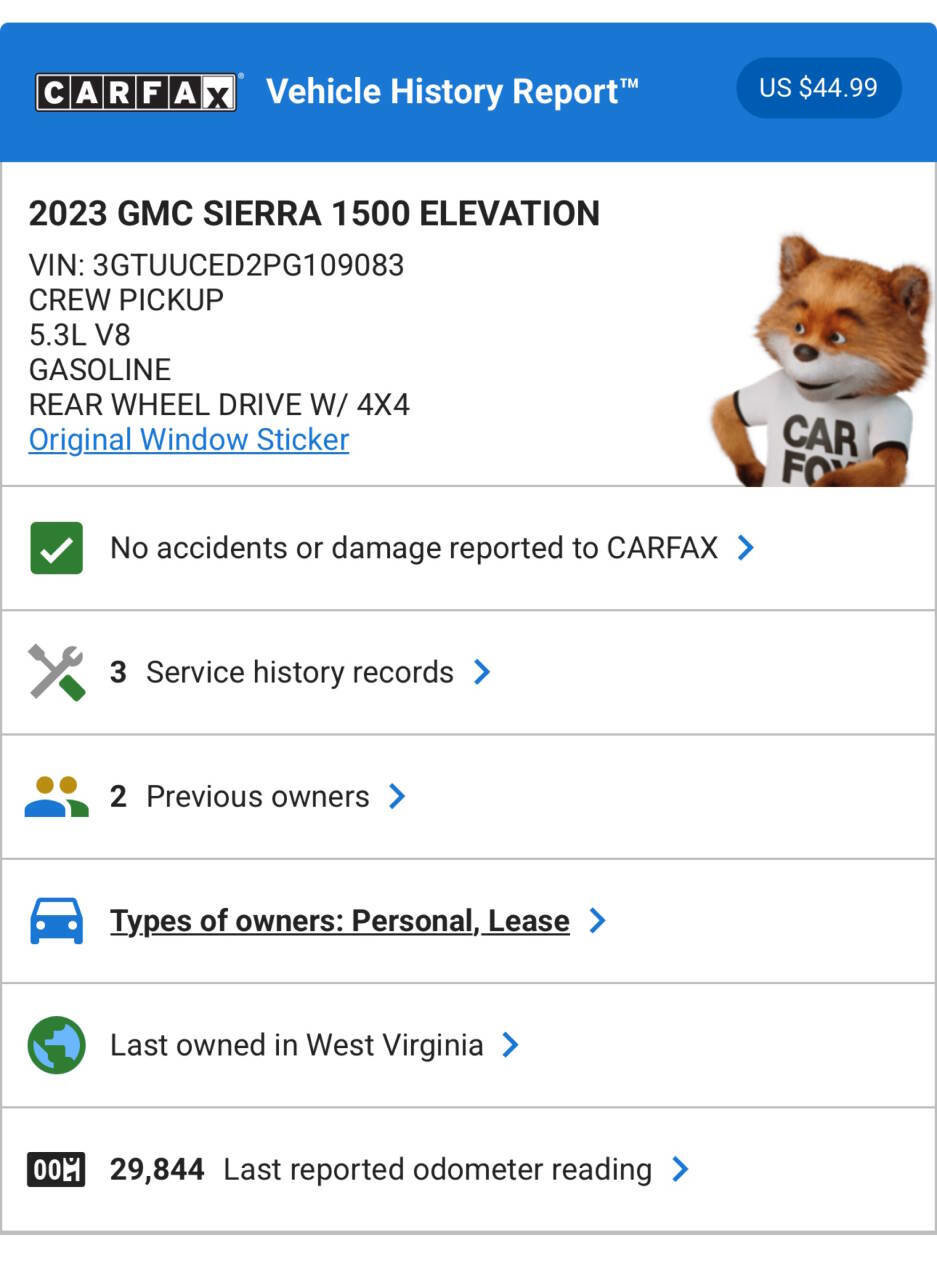Image resolution: width=937 pixels, height=1280 pixels.
Task: Open Last owned in West Virginia
Action: click(297, 1045)
